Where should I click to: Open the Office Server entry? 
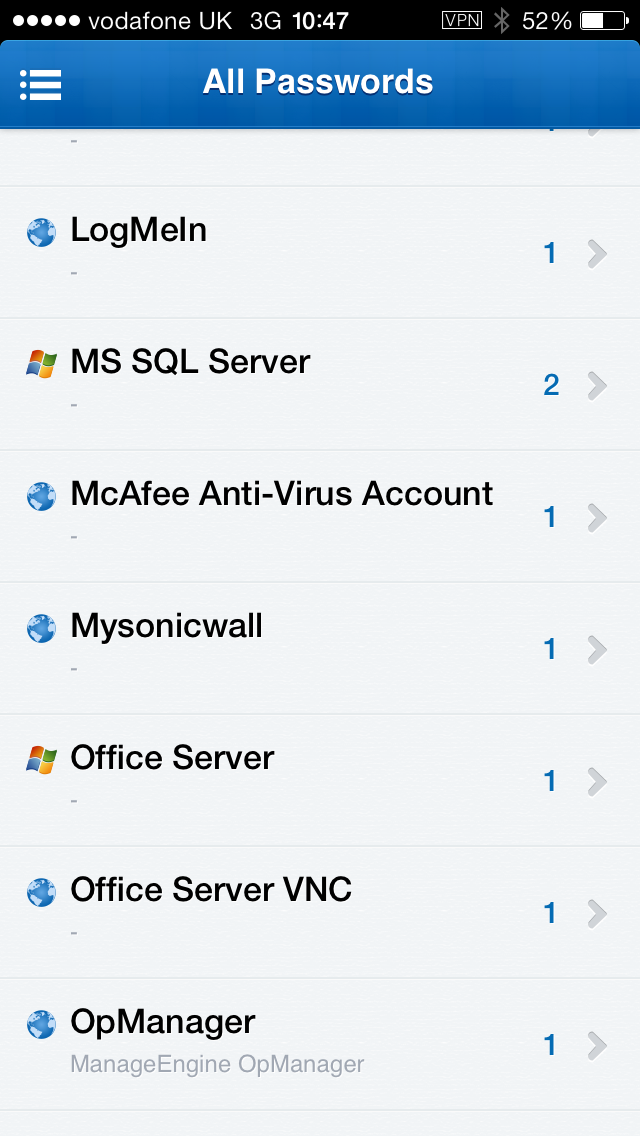click(x=320, y=780)
